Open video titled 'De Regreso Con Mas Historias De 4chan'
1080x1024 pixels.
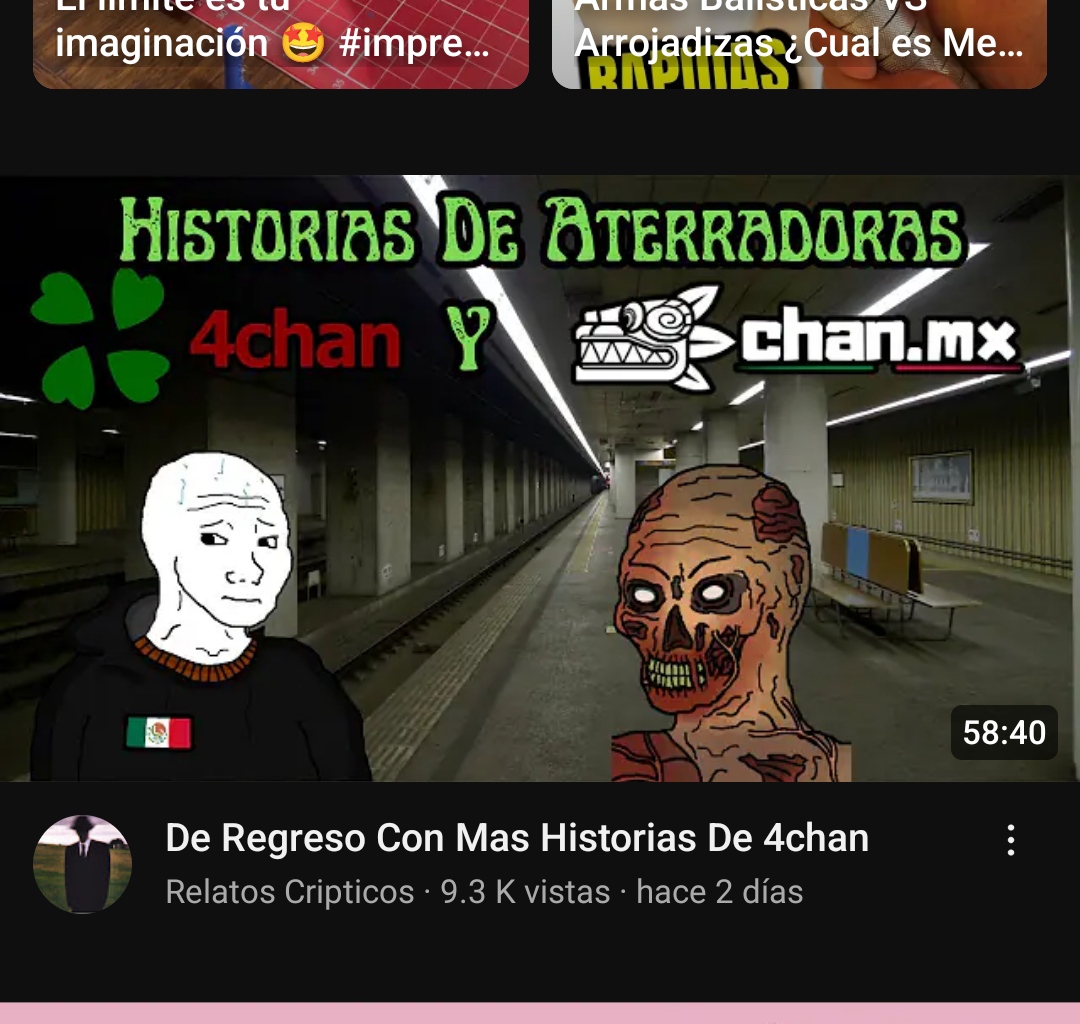(x=516, y=838)
